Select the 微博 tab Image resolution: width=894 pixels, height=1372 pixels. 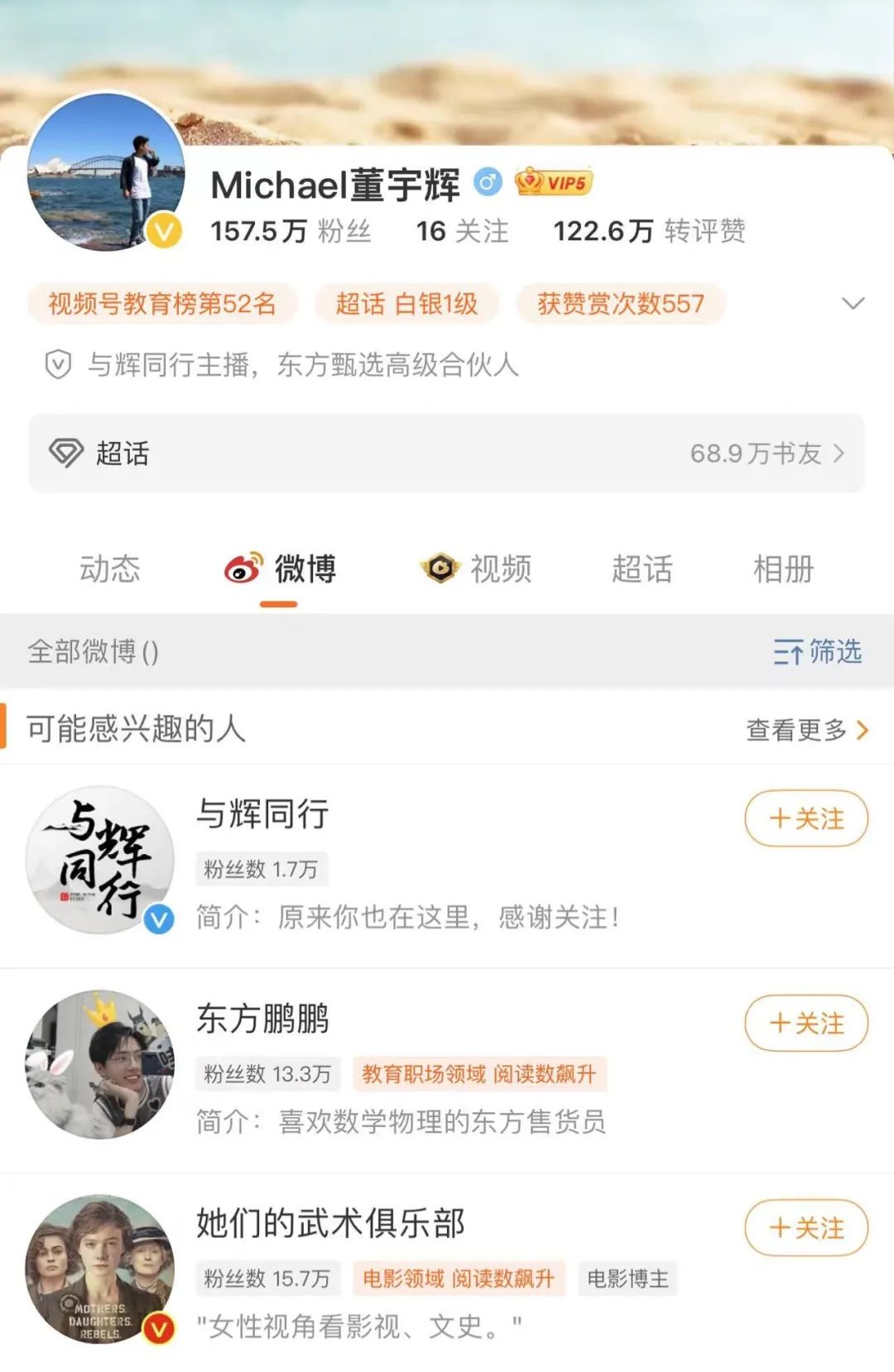tap(281, 569)
